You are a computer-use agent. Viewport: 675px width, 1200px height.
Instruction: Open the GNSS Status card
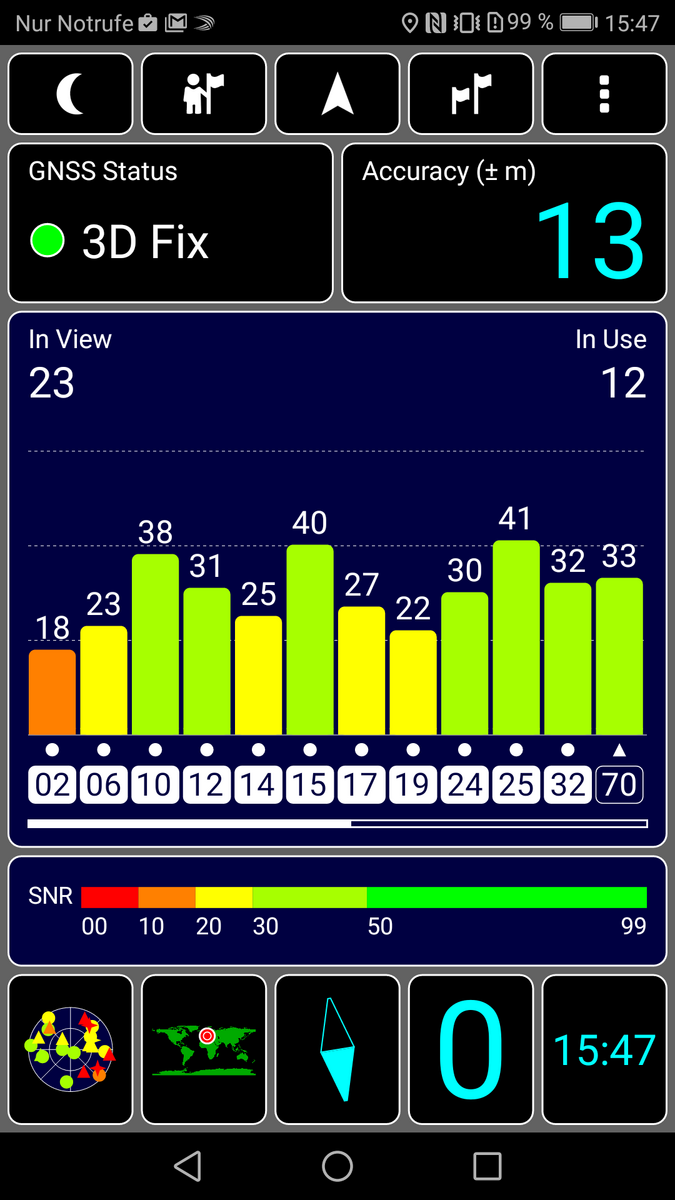171,223
